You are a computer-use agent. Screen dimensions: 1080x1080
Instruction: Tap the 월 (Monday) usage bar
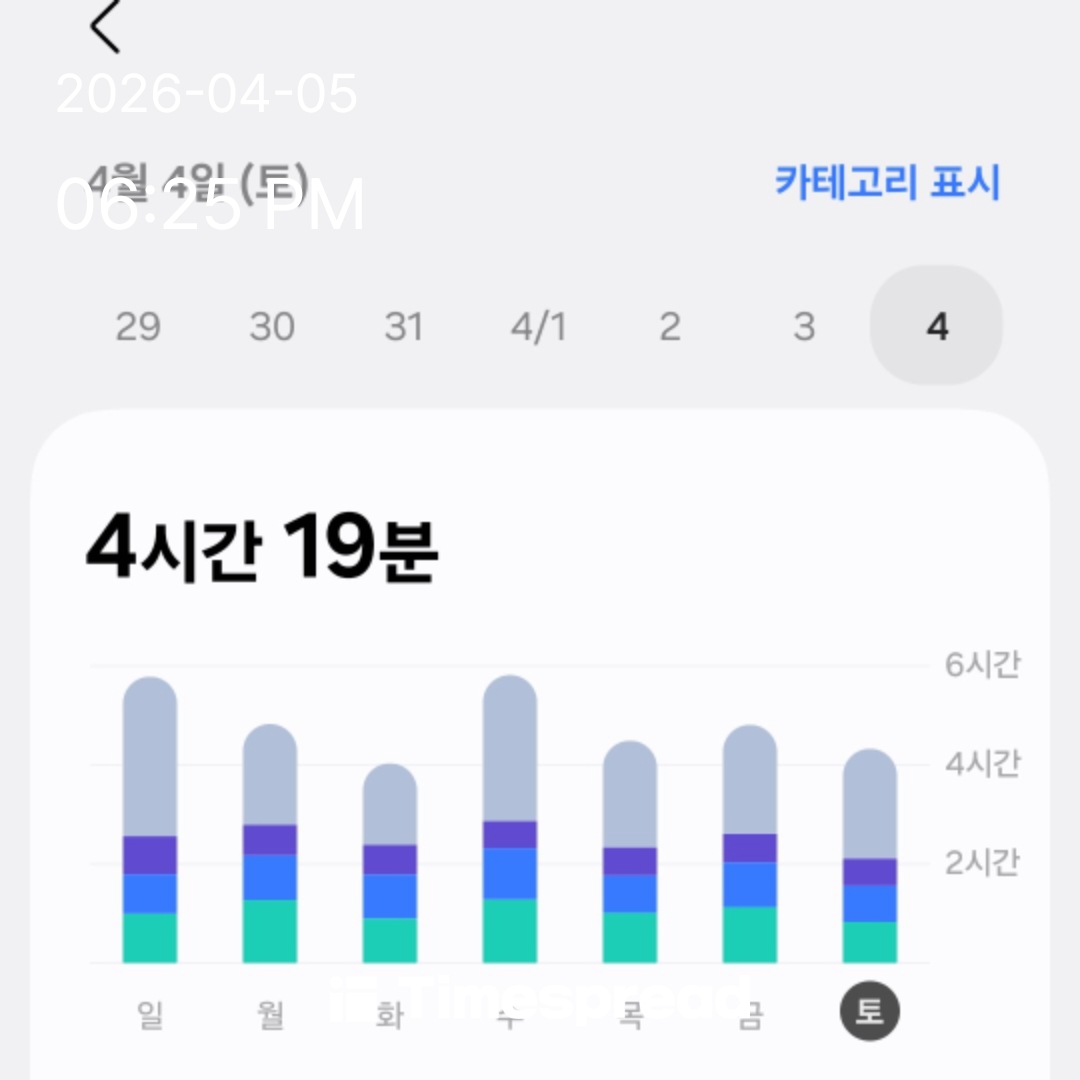click(x=270, y=843)
